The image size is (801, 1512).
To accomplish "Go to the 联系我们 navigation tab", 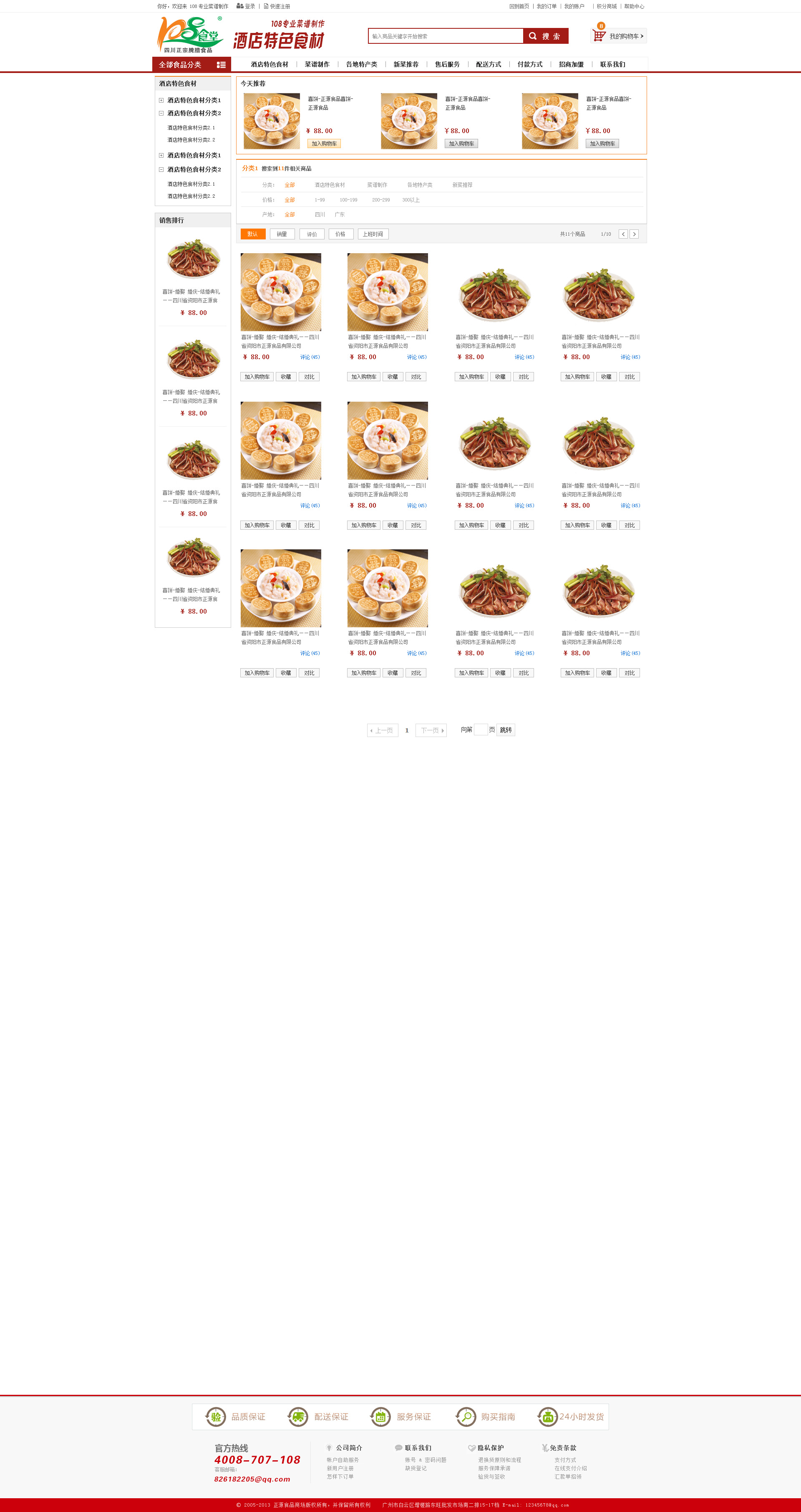I will [612, 65].
